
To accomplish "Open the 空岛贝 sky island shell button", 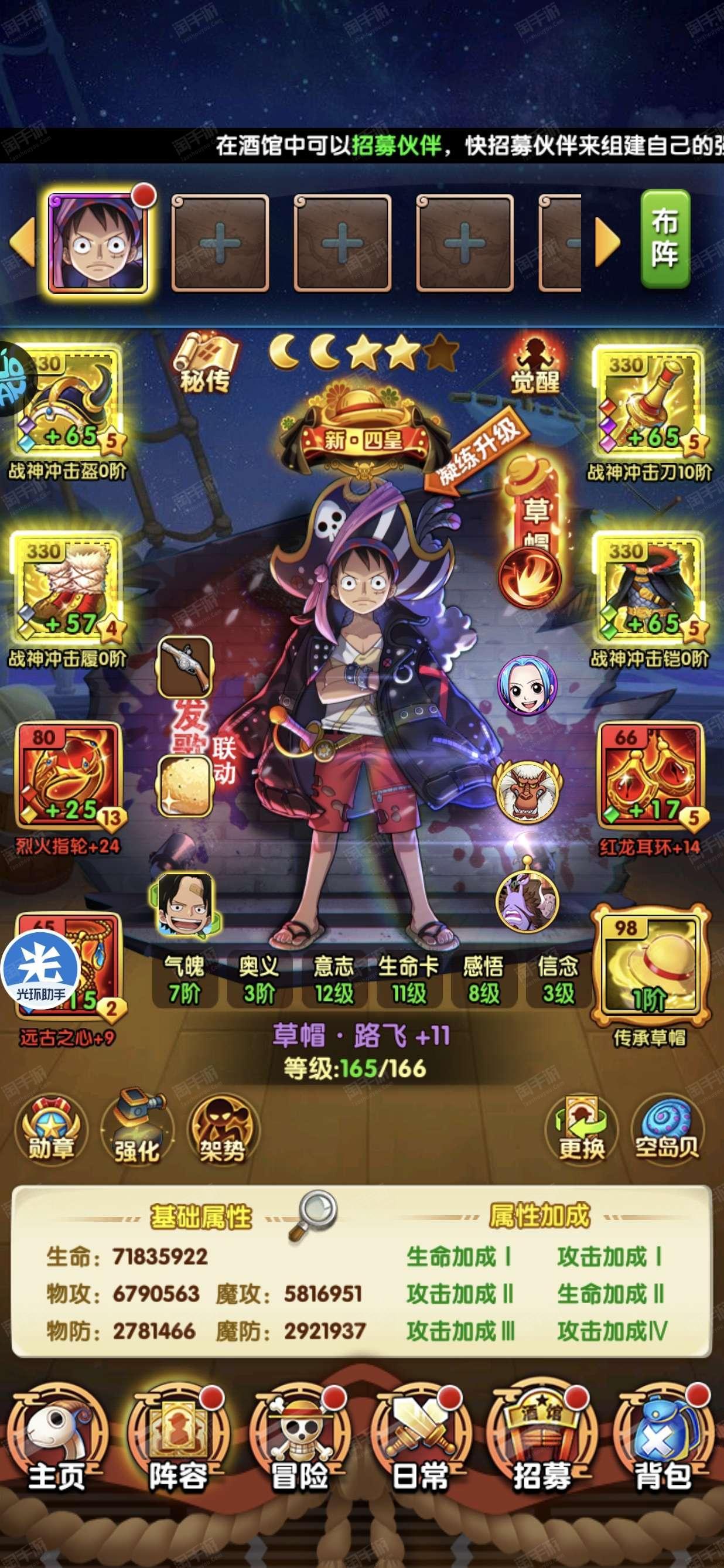I will [667, 1130].
